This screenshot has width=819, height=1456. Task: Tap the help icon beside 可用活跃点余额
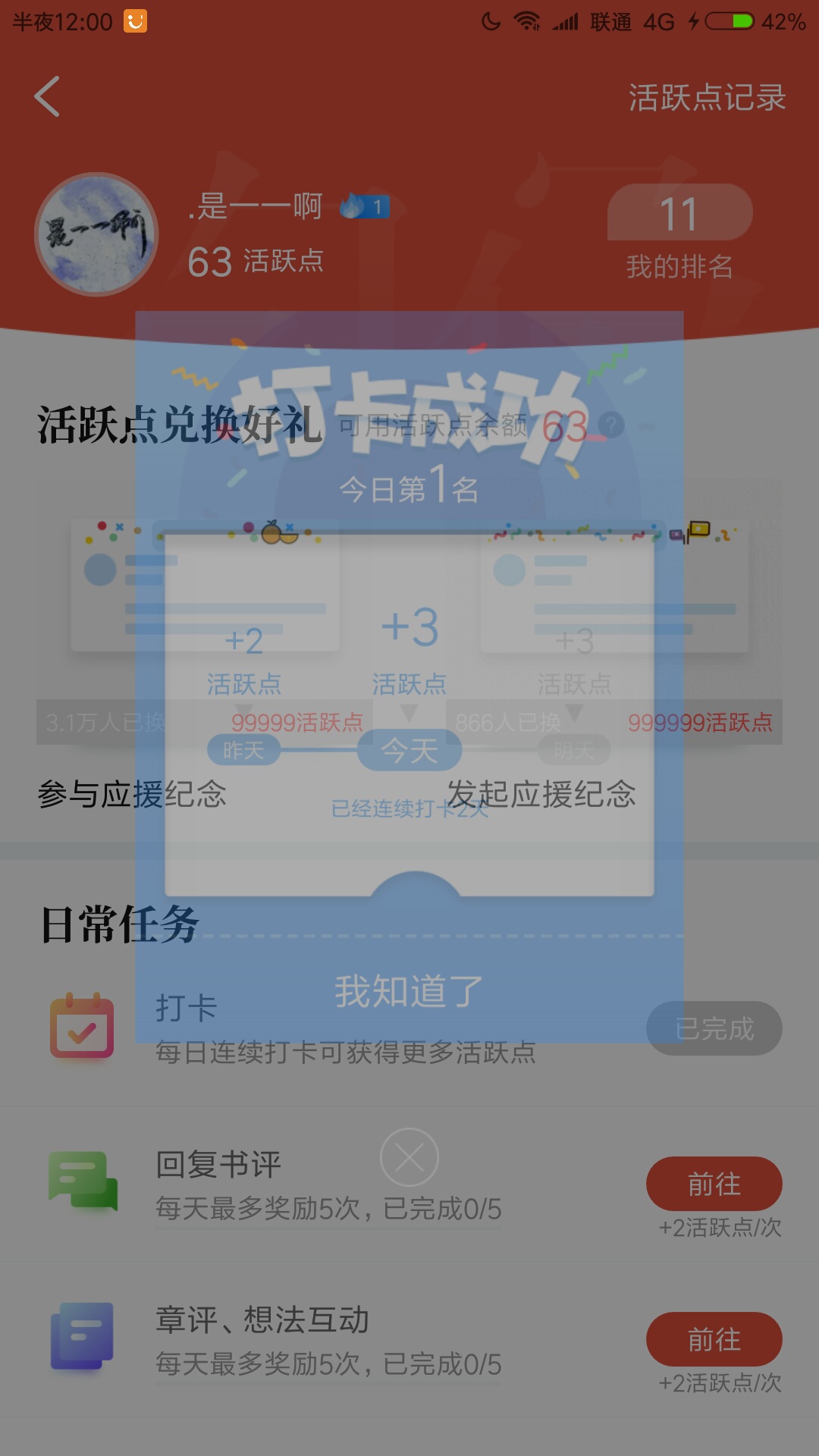tap(611, 425)
